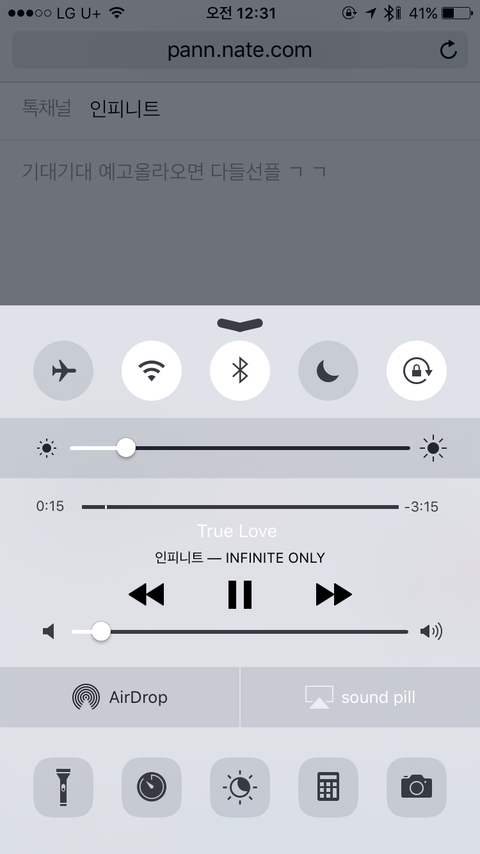Turn on the flashlight
Viewport: 480px width, 854px height.
click(x=63, y=787)
